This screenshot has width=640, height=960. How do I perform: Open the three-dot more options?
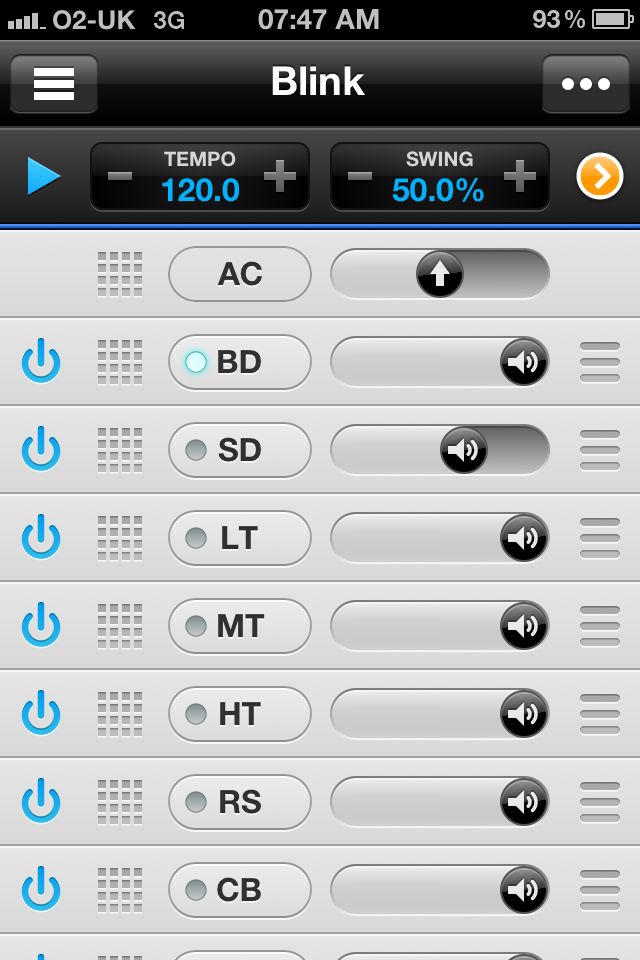coord(586,84)
